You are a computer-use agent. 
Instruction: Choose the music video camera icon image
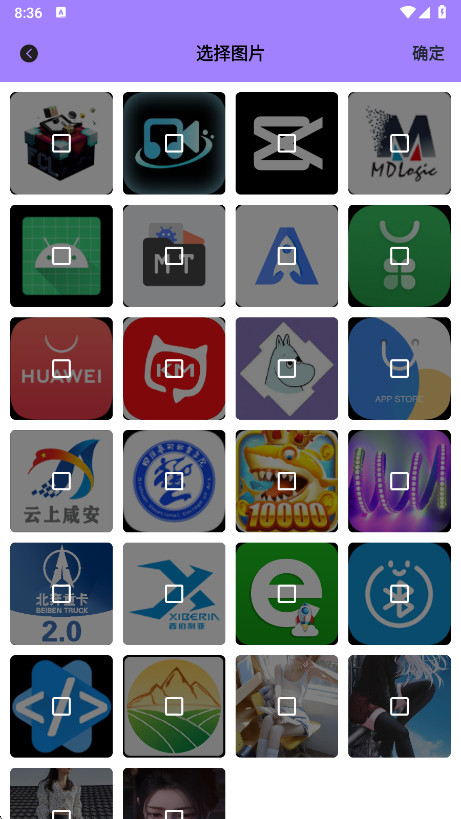tap(174, 143)
